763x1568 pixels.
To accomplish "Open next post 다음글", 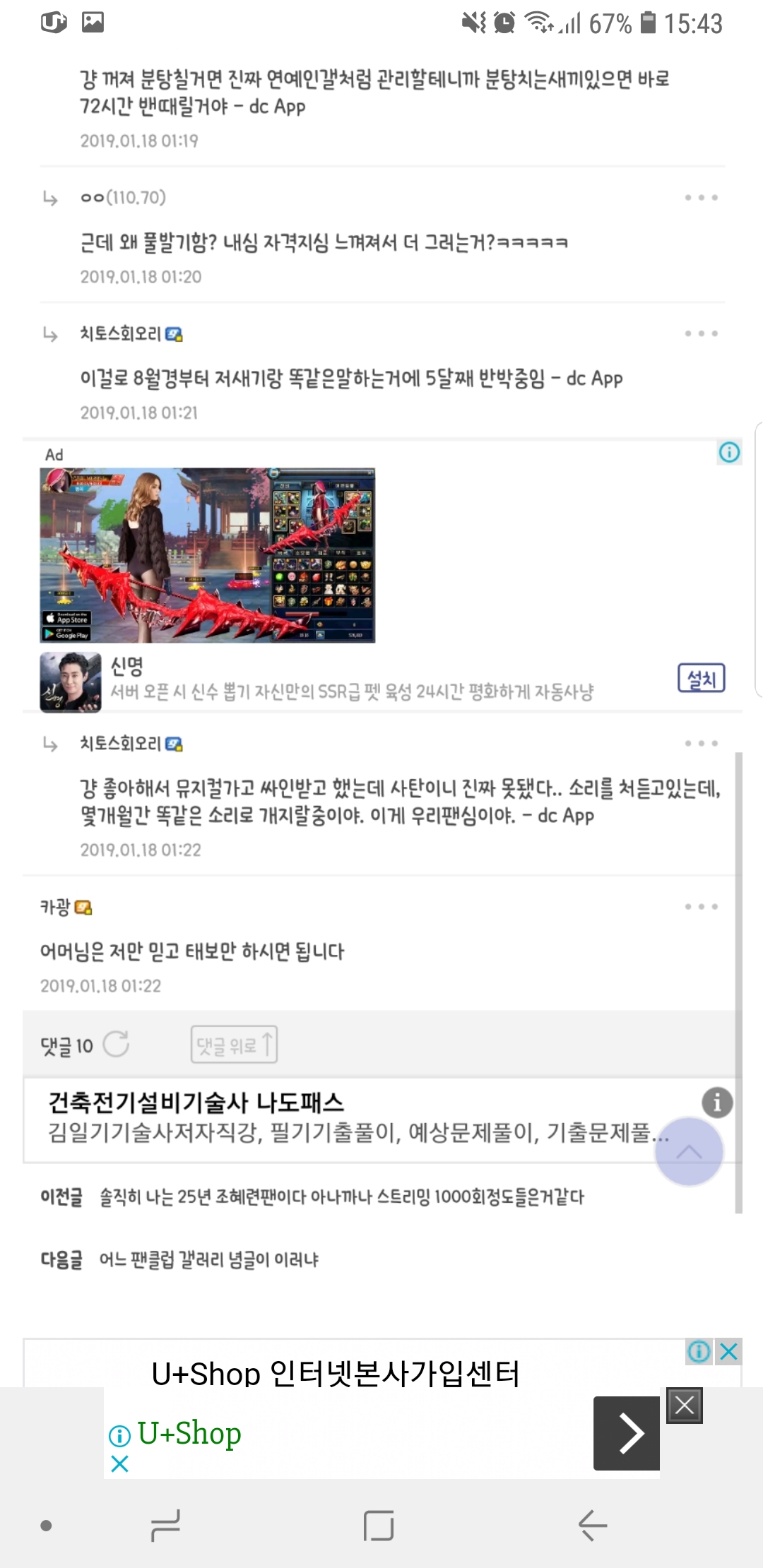I will pyautogui.click(x=208, y=1259).
